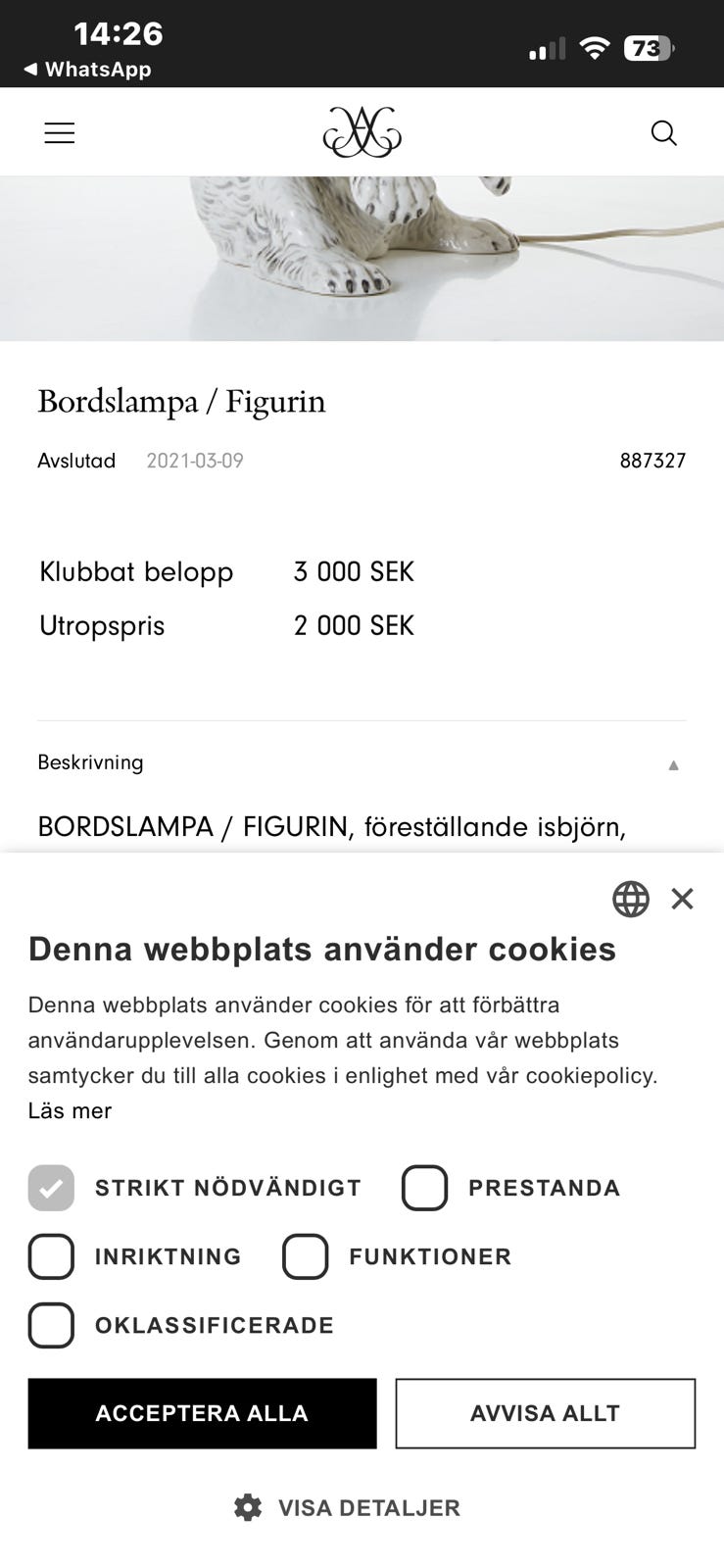Open the Läs mer cookie policy link
Viewport: 724px width, 1568px height.
[x=70, y=1110]
